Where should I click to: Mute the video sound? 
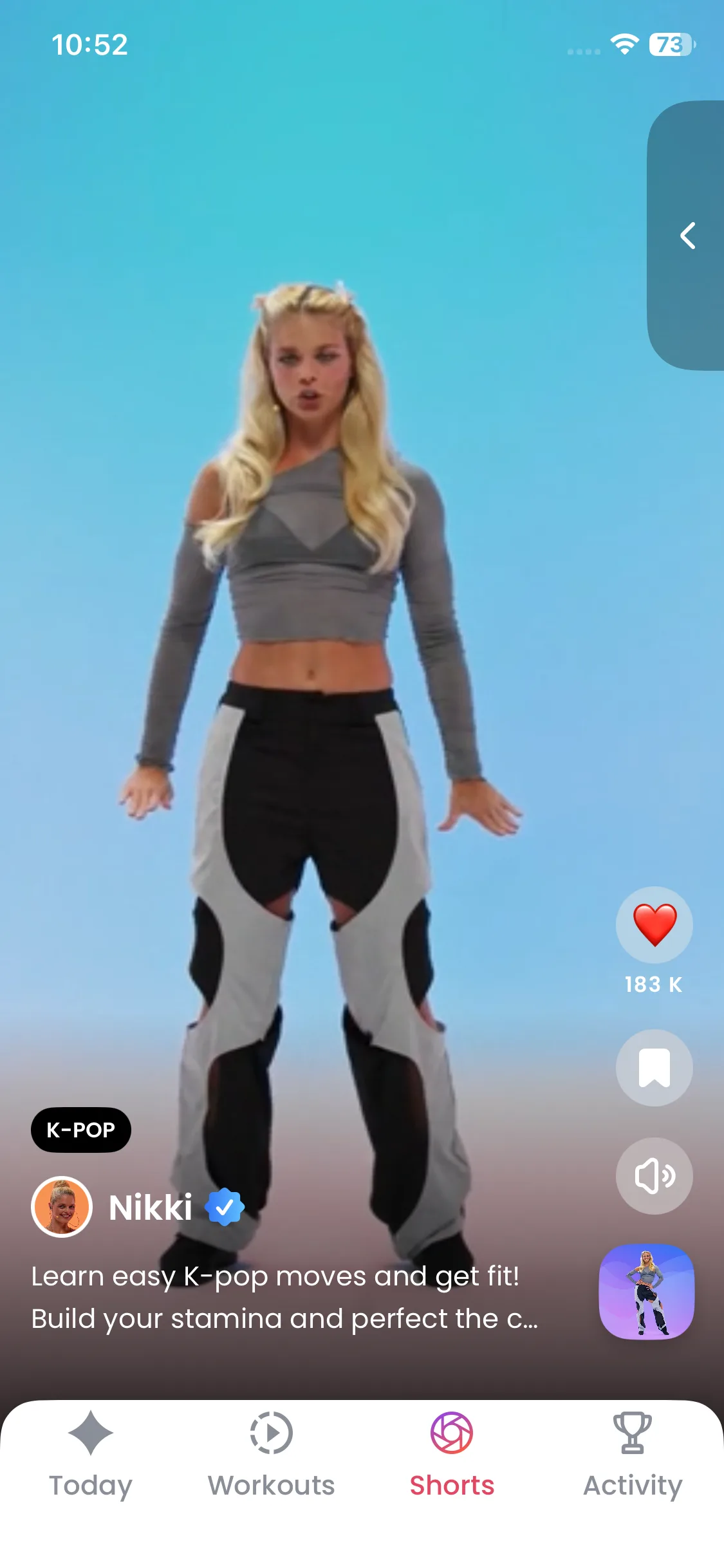click(x=654, y=1176)
